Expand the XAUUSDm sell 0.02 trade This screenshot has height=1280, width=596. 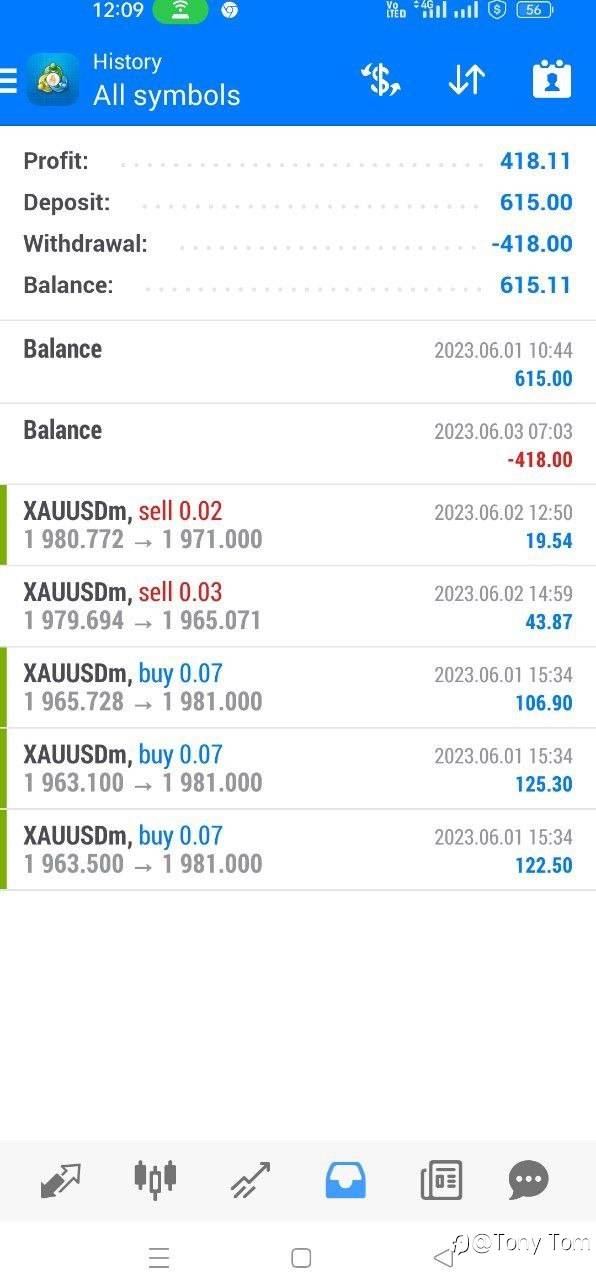point(298,525)
